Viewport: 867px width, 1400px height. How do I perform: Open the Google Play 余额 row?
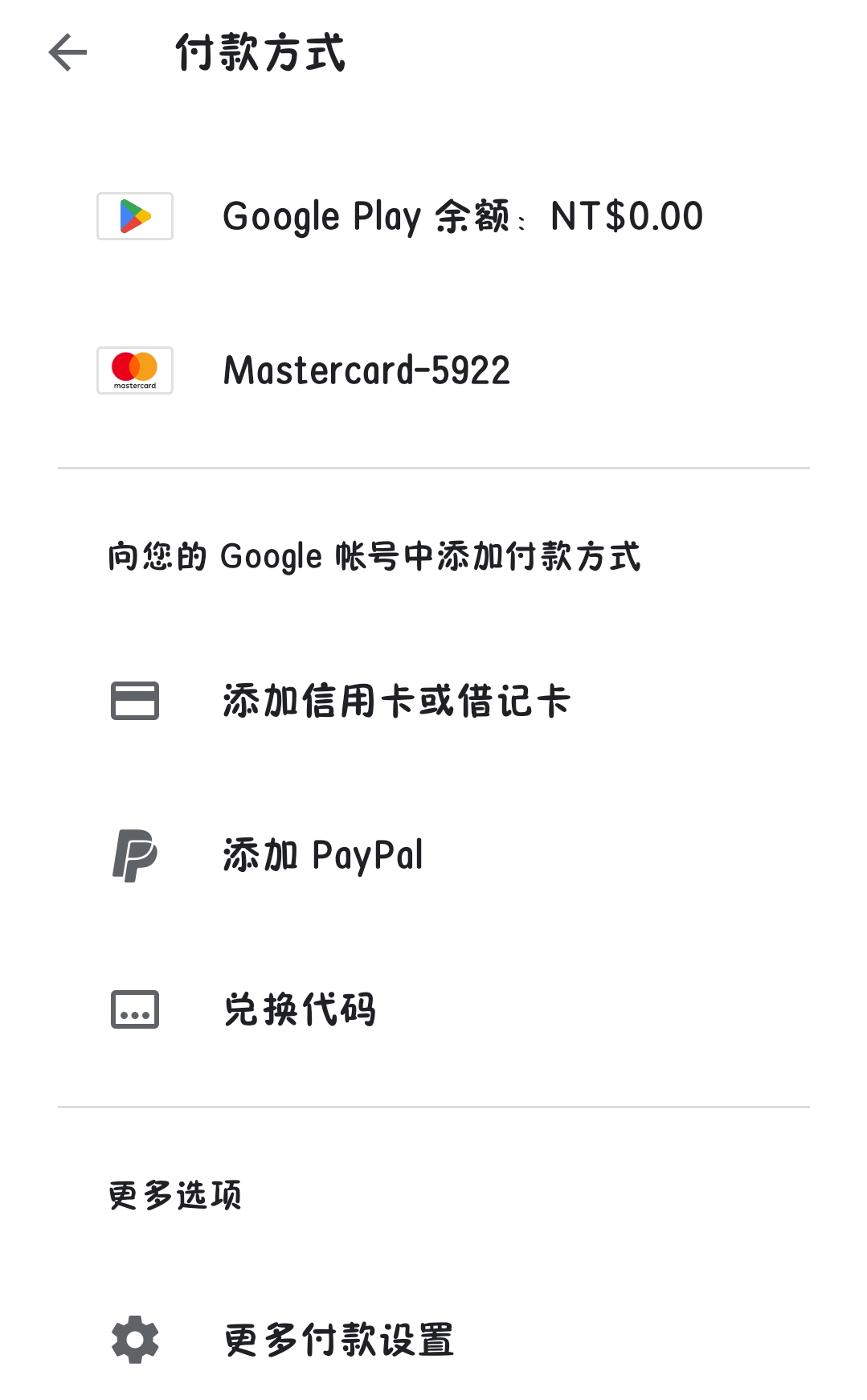pos(434,216)
